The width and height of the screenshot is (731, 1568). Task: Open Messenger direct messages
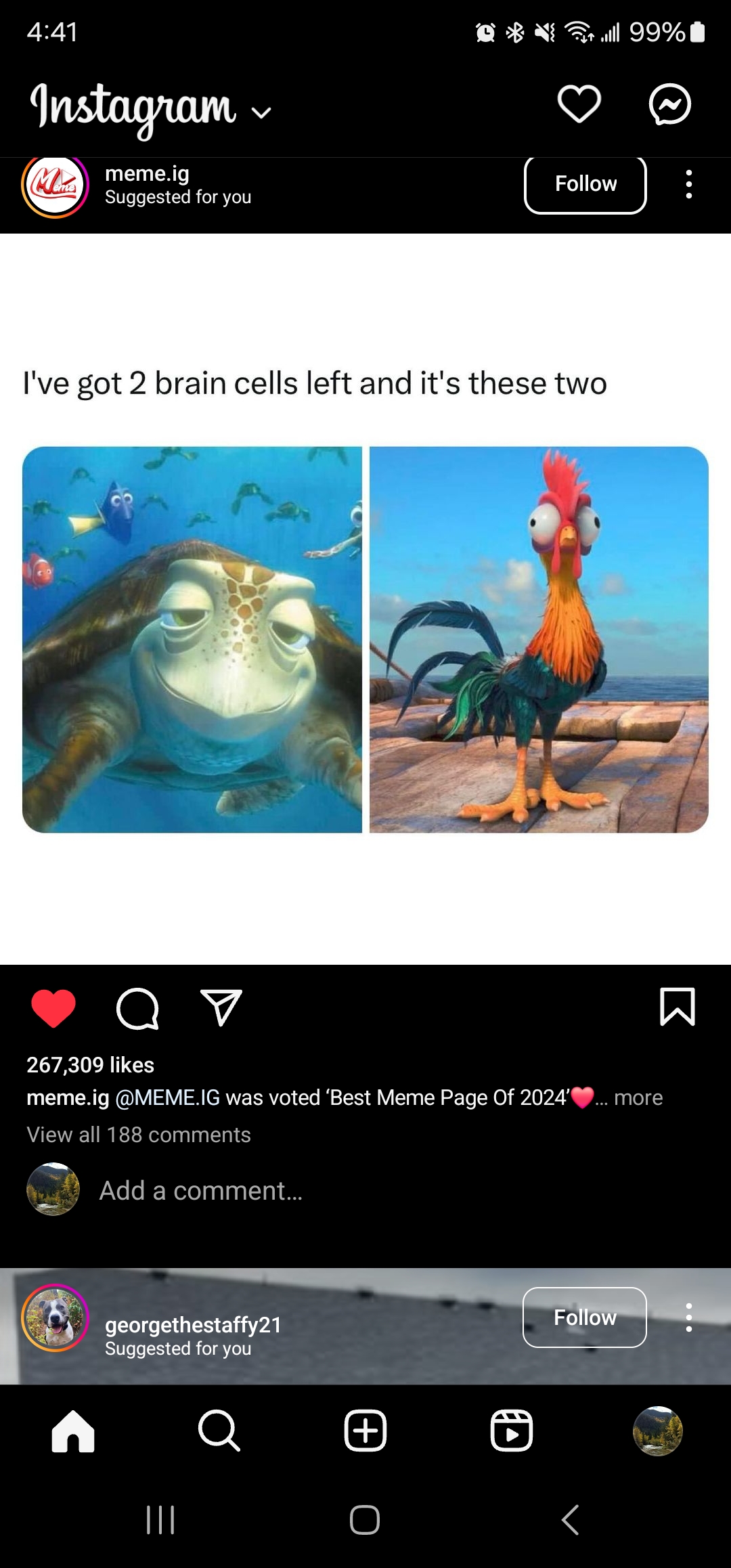pyautogui.click(x=669, y=104)
